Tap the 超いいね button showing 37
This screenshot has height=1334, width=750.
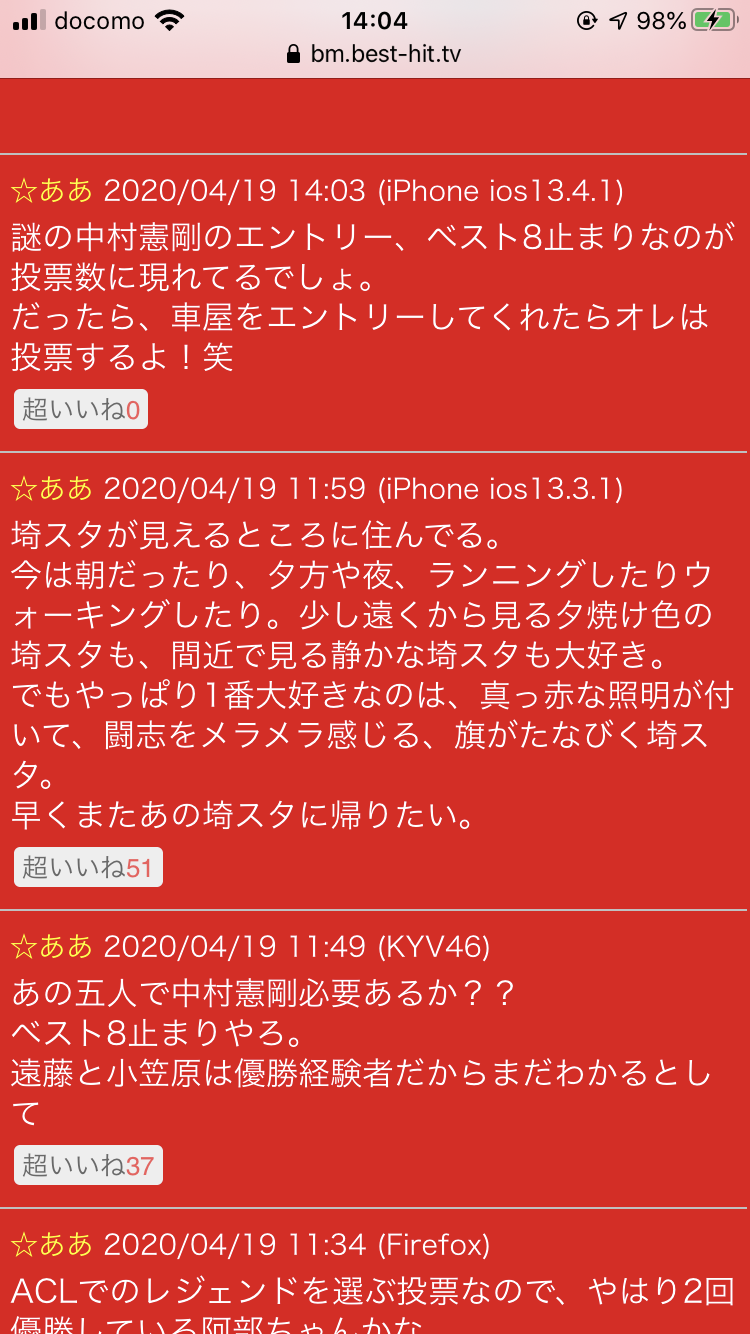[88, 1165]
